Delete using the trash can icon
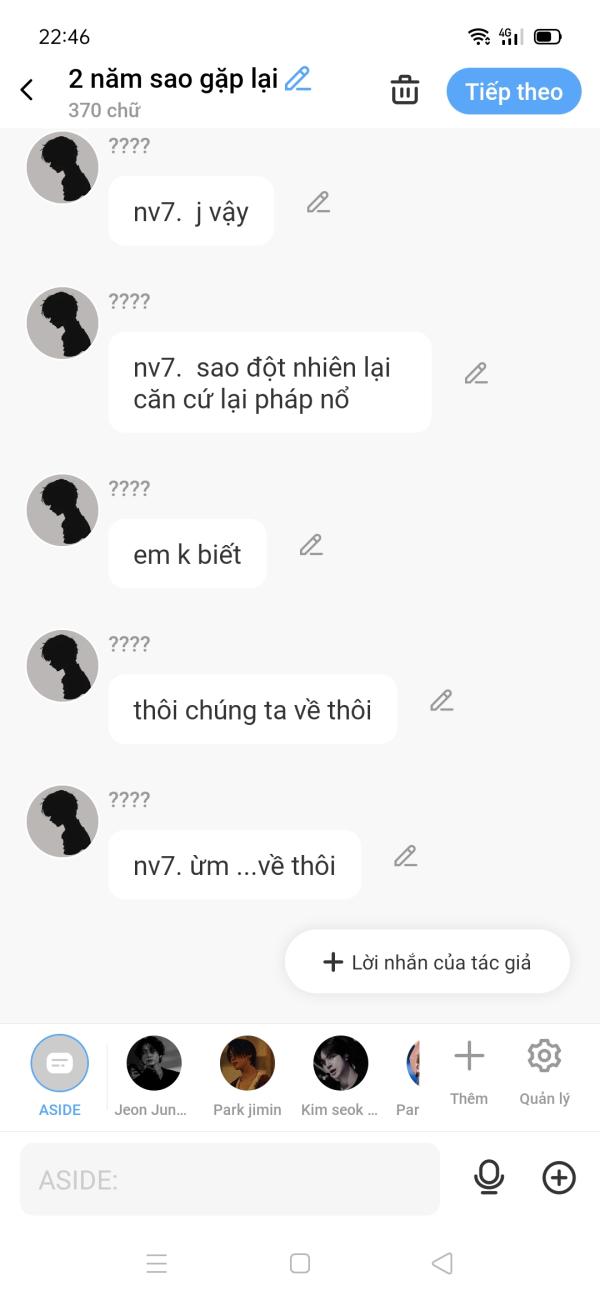The height and width of the screenshot is (1300, 600). (x=404, y=90)
